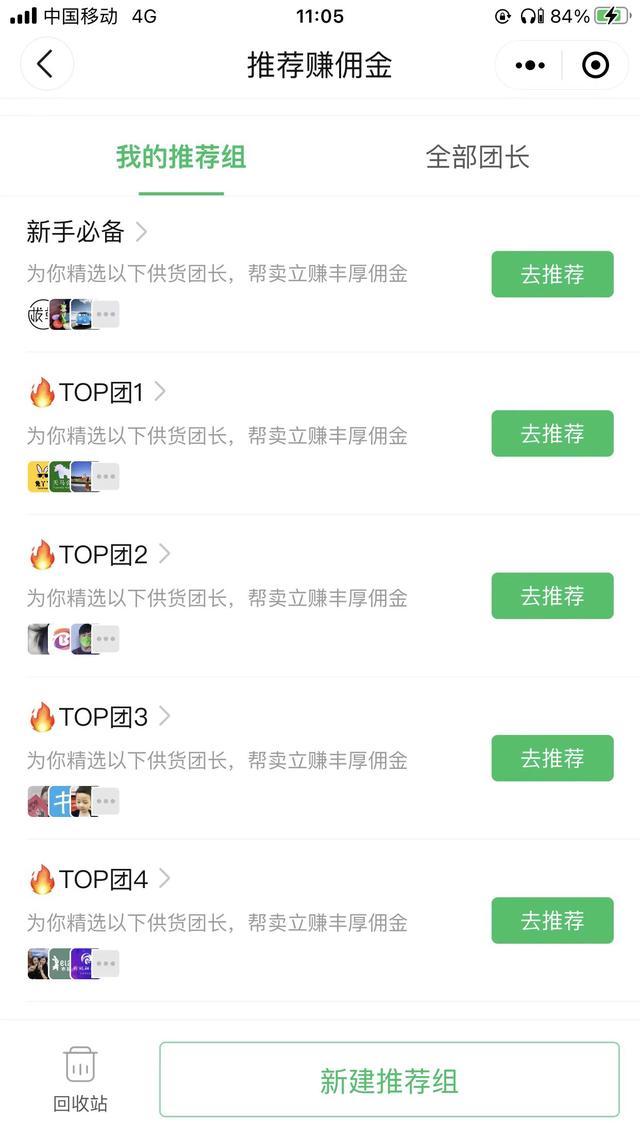
Task: Open TOP团4 recommendation group
Action: pyautogui.click(x=99, y=879)
